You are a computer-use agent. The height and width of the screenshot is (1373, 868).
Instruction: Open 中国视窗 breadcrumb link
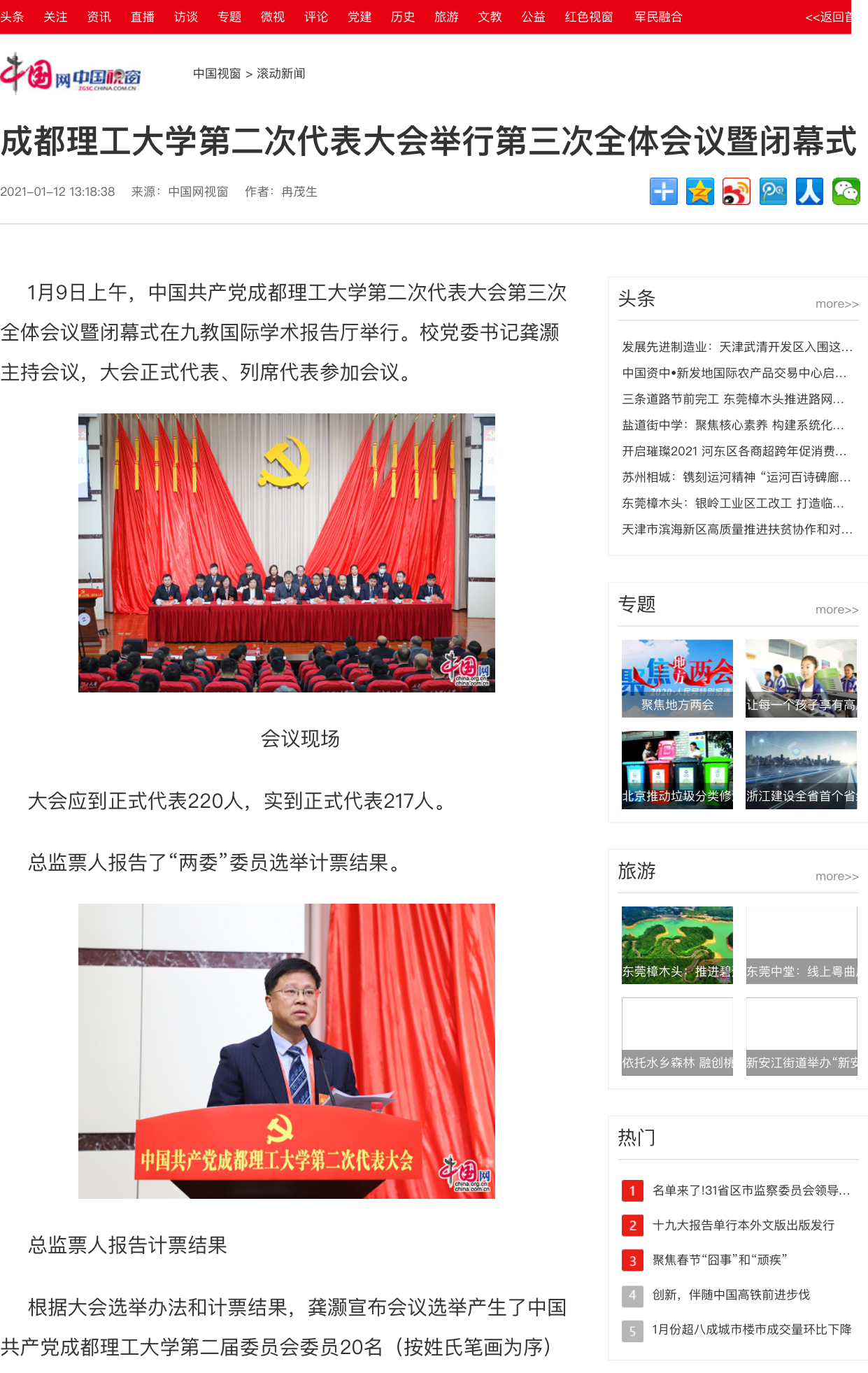click(x=216, y=73)
